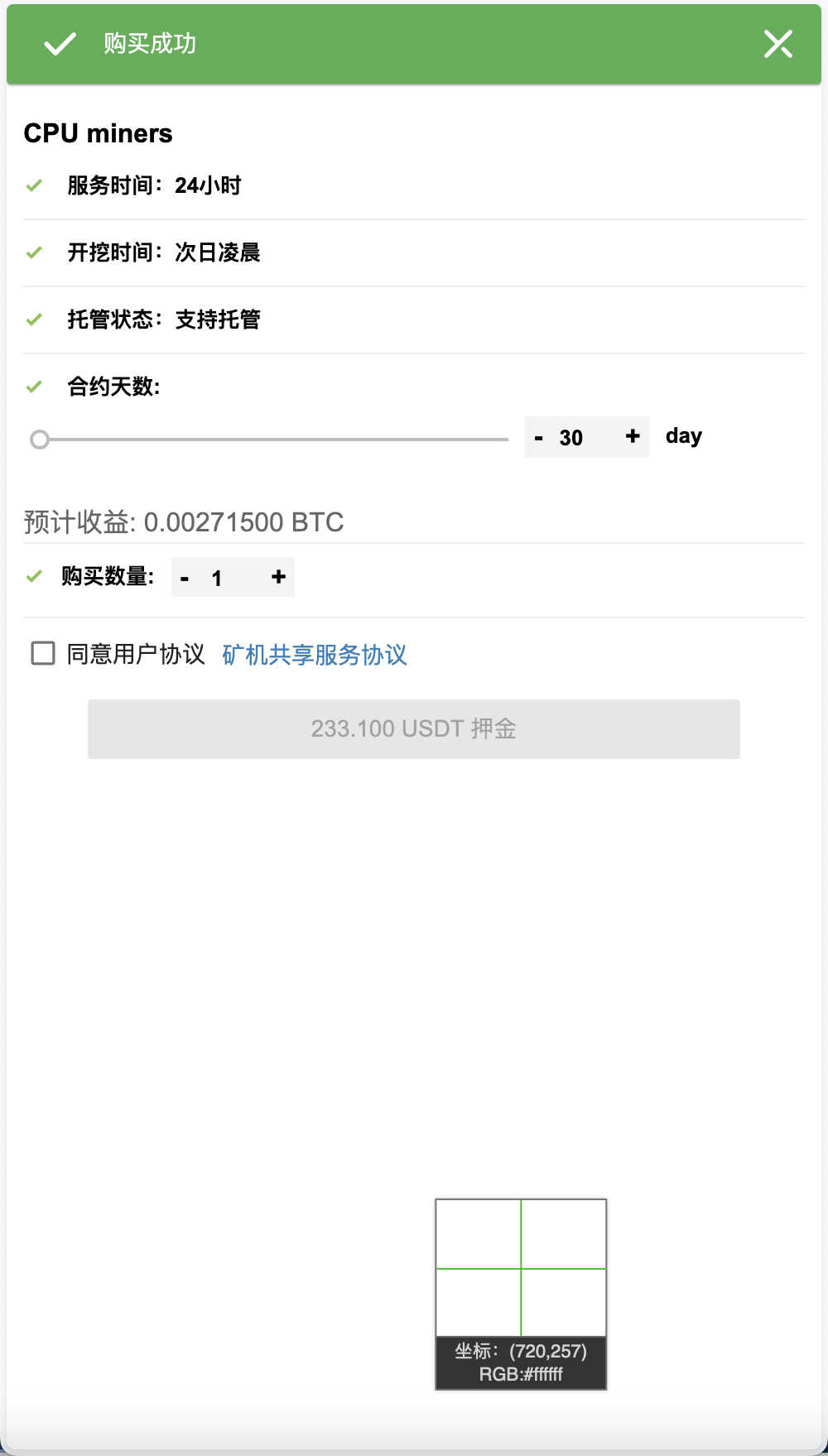Increase purchase quantity to 2
The width and height of the screenshot is (828, 1456).
point(277,577)
